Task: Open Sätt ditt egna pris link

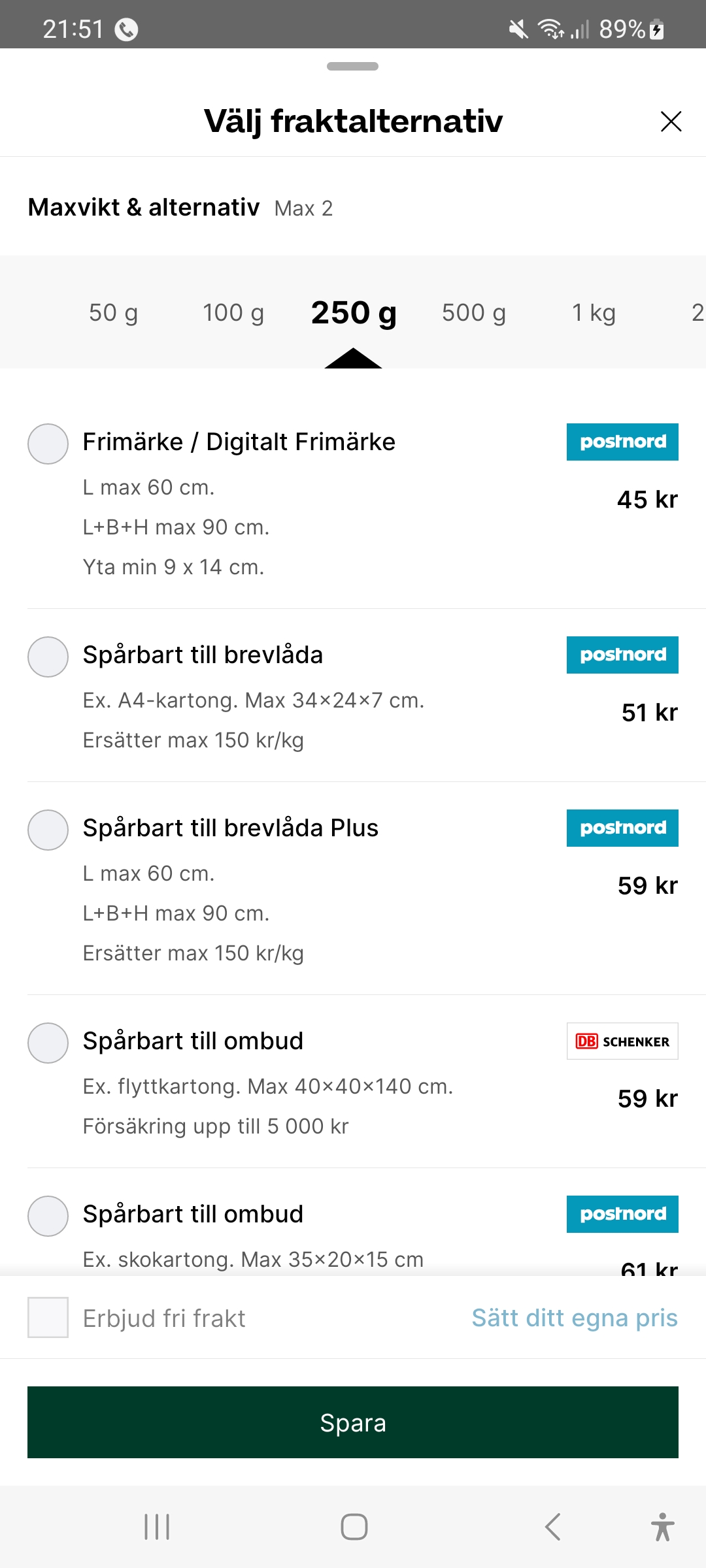Action: click(x=575, y=1318)
